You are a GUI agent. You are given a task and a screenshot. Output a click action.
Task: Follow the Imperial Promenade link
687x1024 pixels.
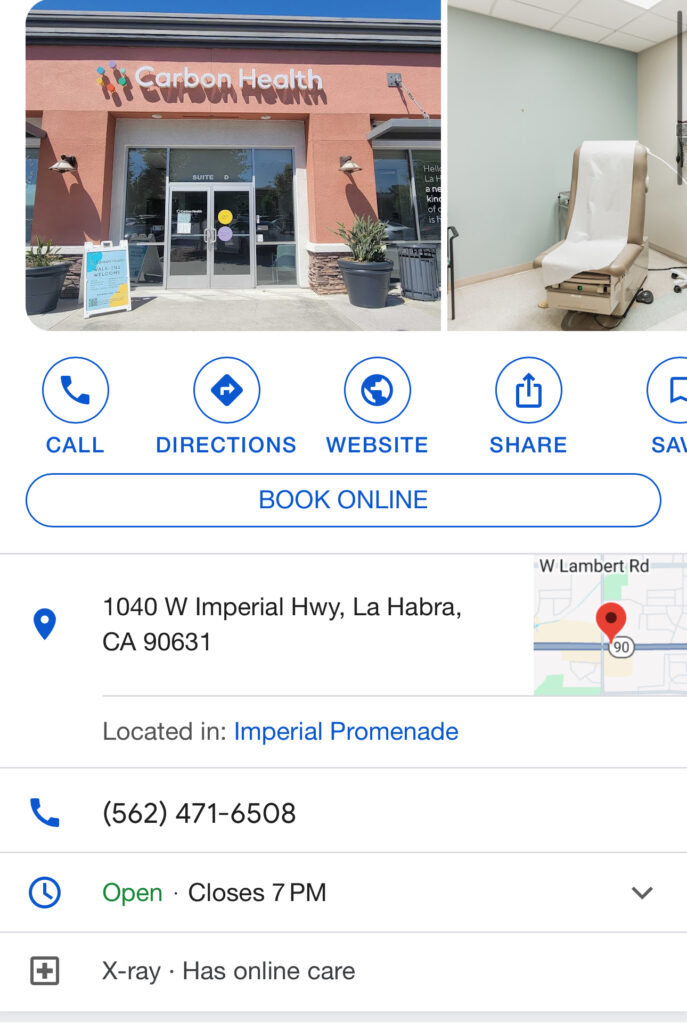[346, 732]
